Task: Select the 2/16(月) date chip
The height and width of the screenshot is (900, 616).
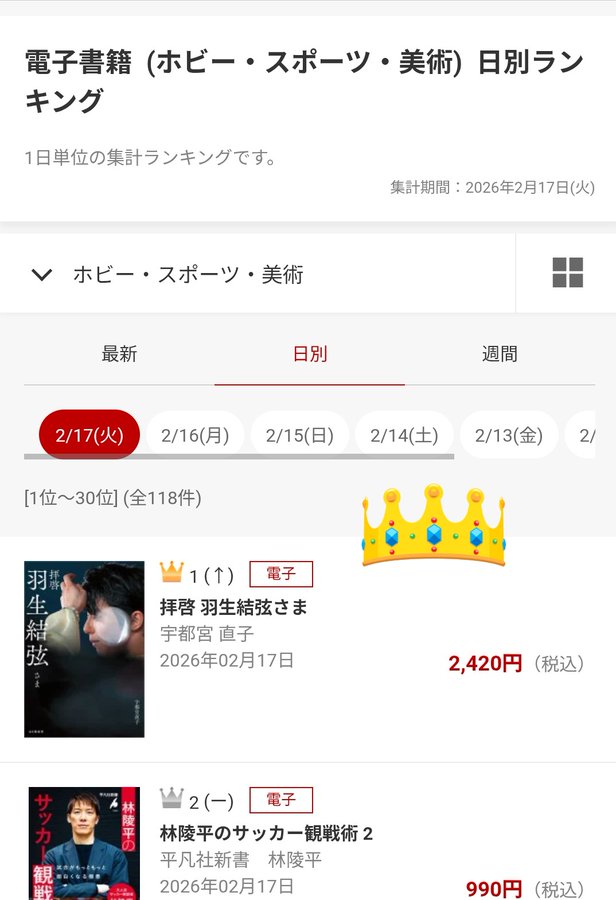Action: [195, 435]
